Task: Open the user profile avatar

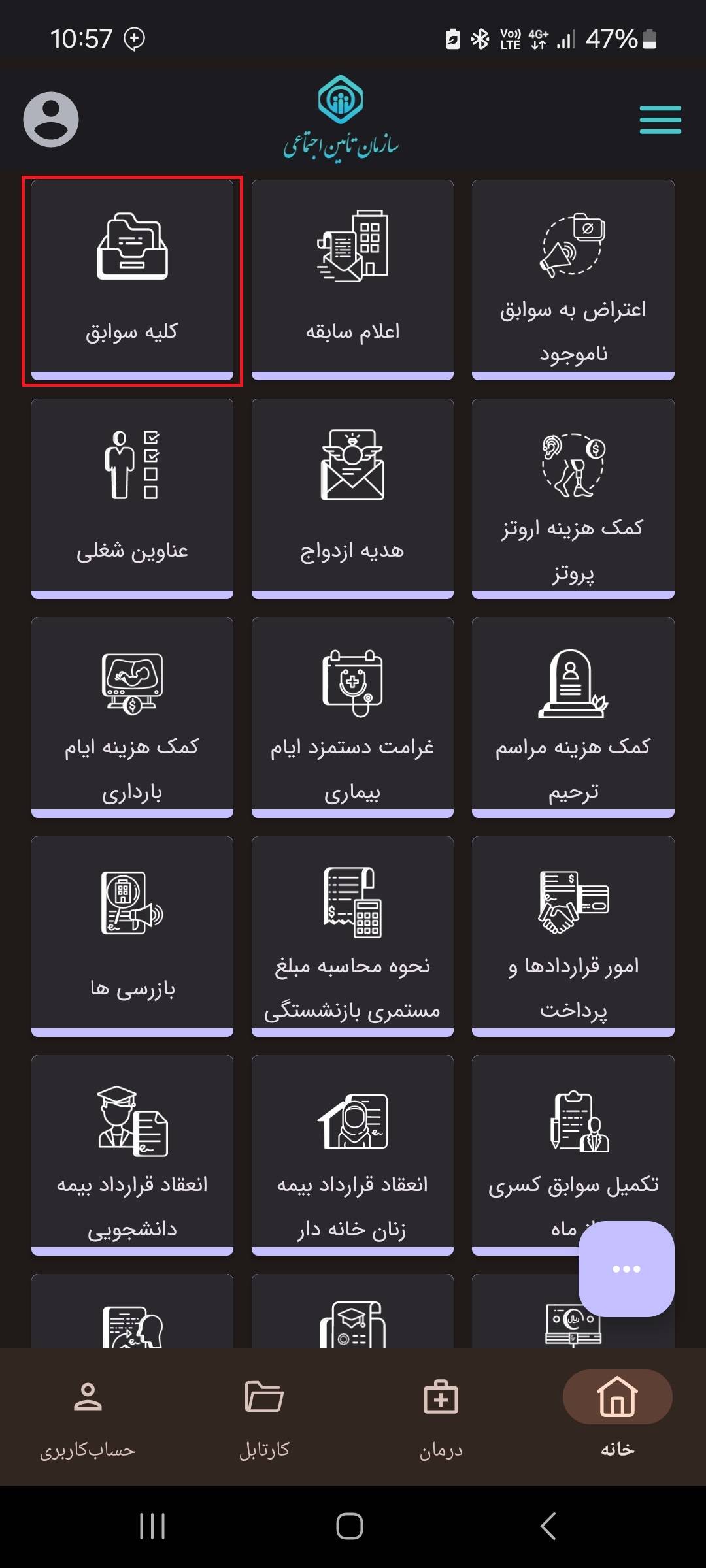Action: 51,120
